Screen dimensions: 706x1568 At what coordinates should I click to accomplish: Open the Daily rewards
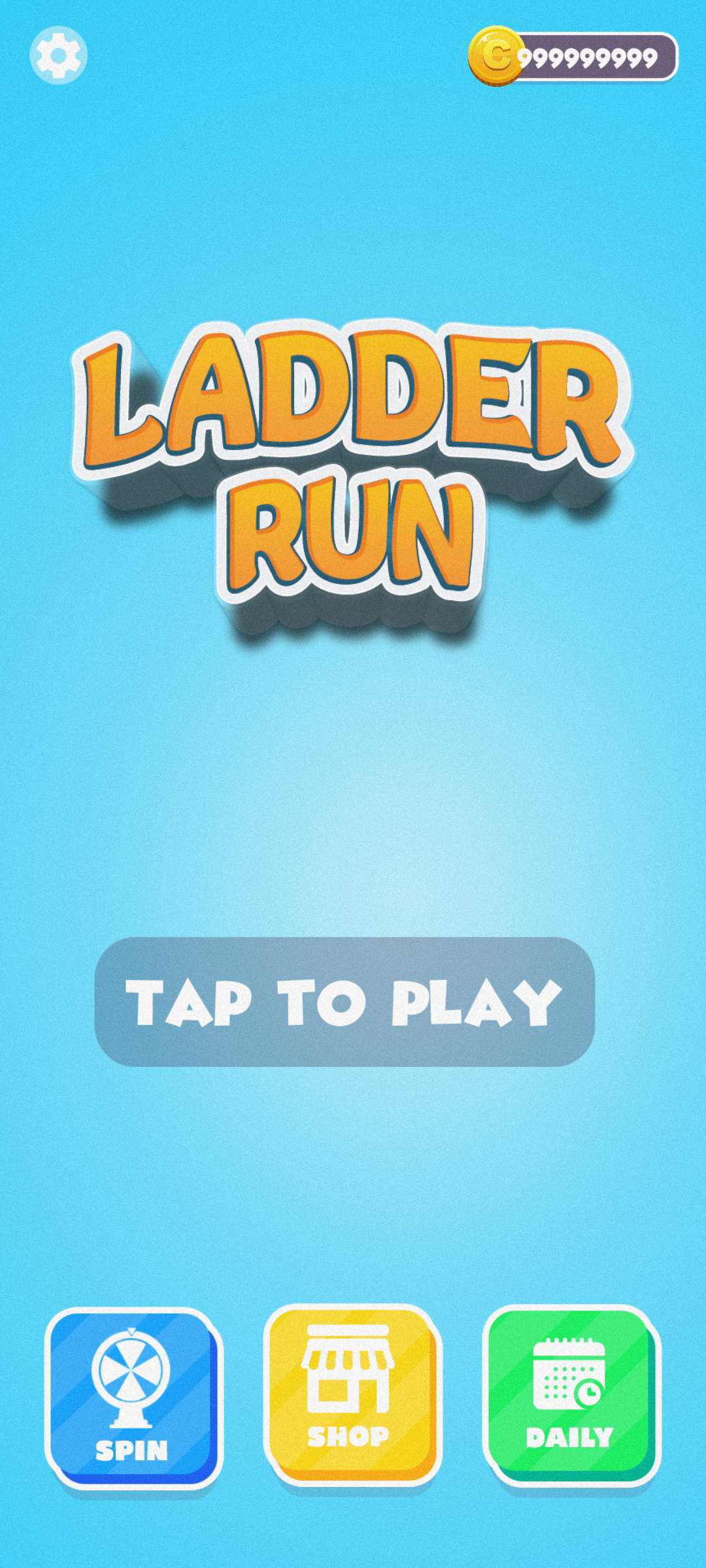pos(571,1394)
